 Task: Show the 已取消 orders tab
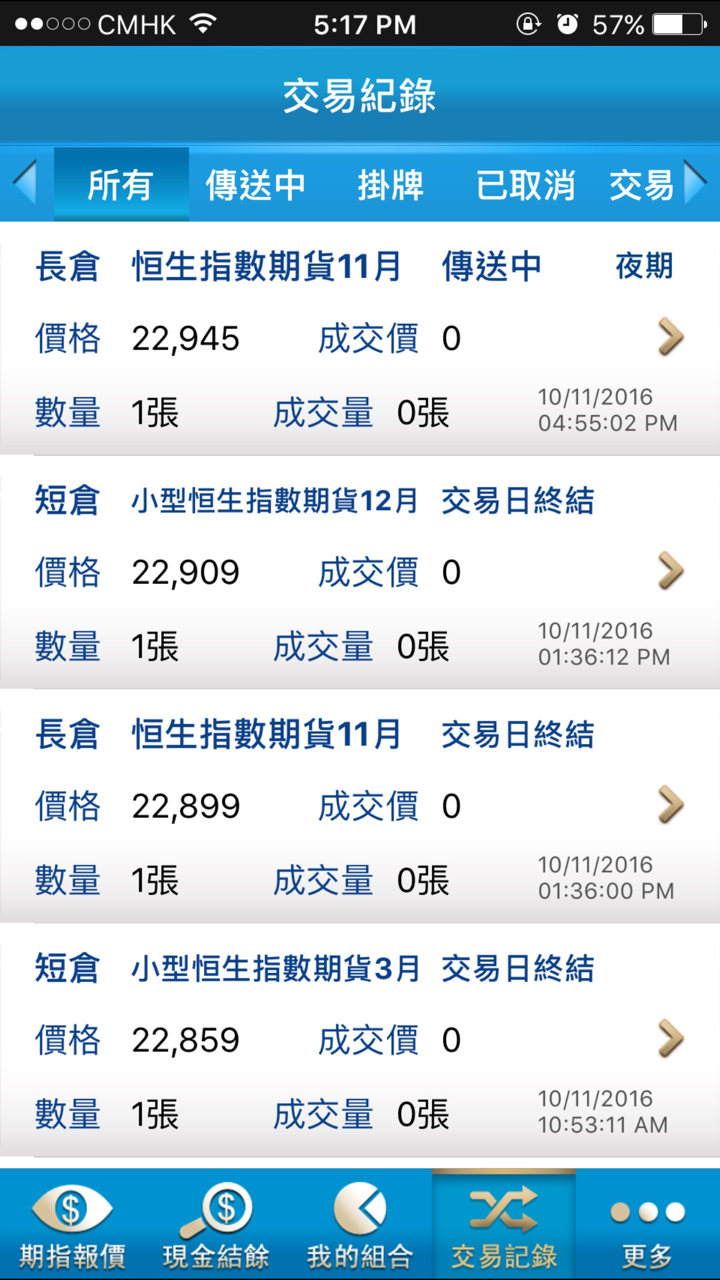click(525, 185)
